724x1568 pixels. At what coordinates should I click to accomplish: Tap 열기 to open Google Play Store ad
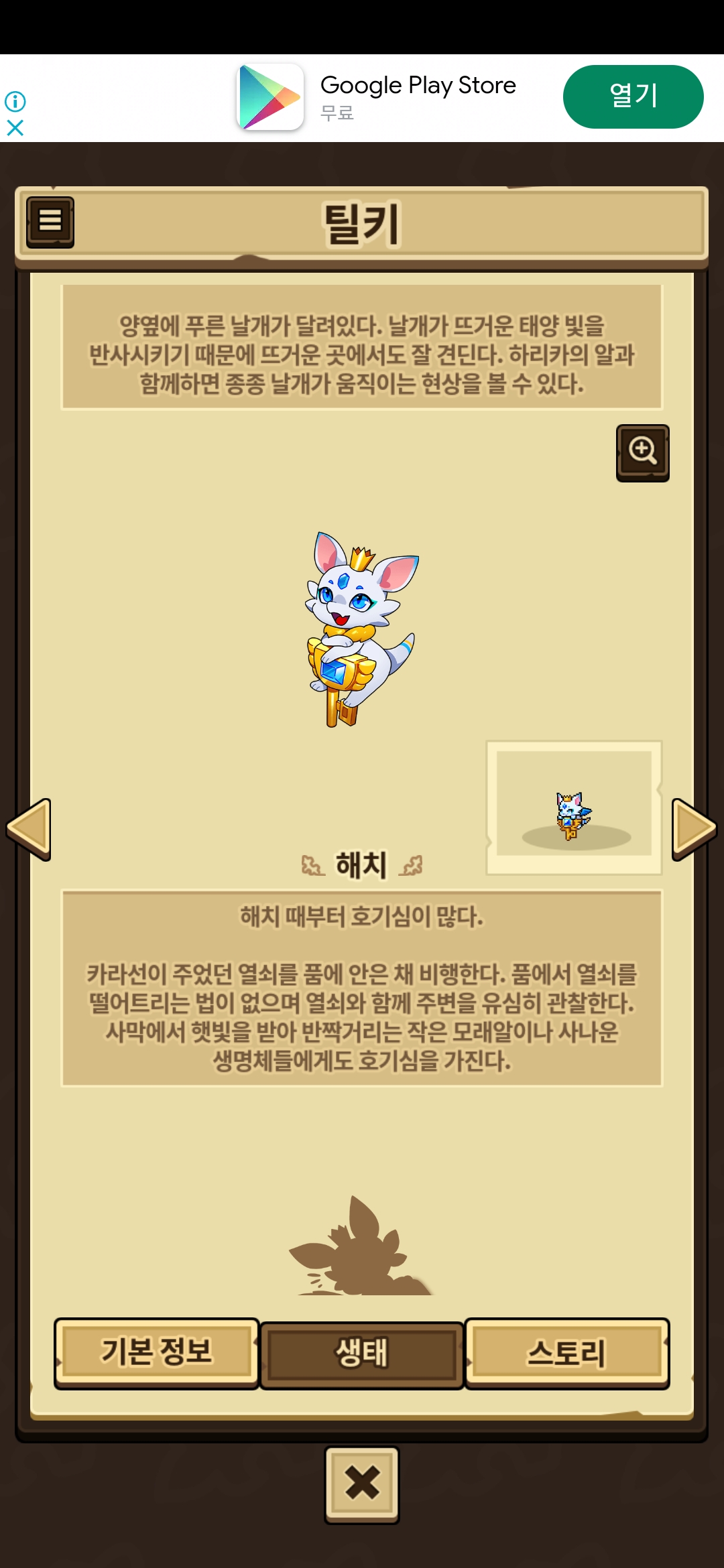click(x=633, y=96)
